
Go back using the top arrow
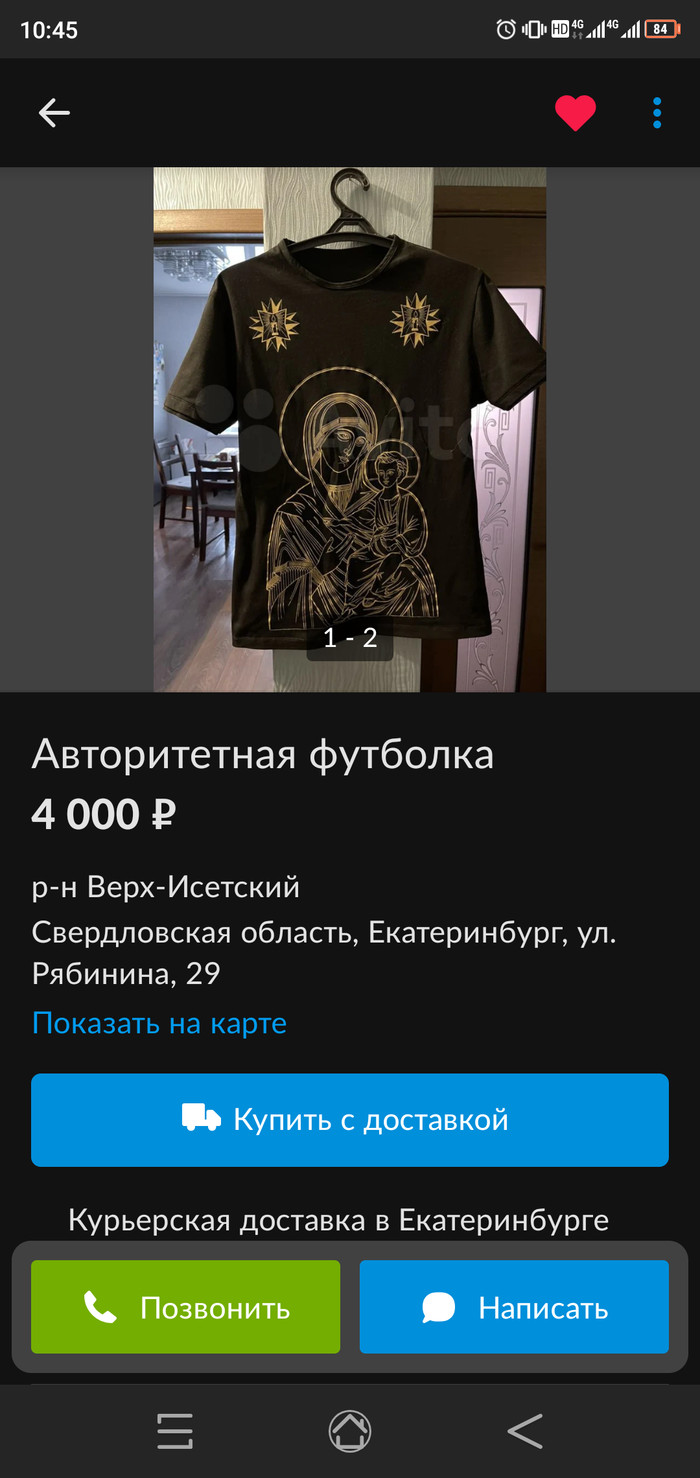tap(54, 113)
